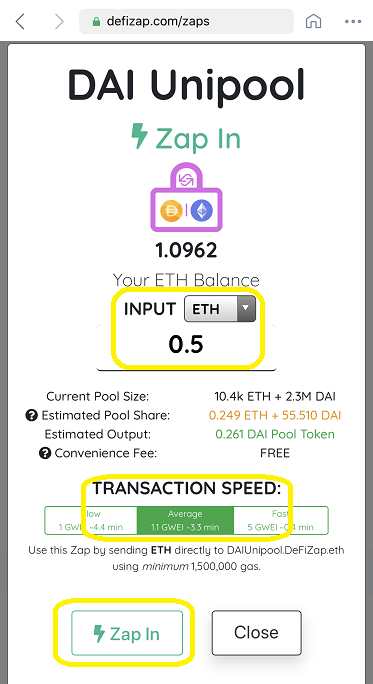Expand the ETH input currency dropdown
Screen dimensions: 373x684
(x=220, y=309)
